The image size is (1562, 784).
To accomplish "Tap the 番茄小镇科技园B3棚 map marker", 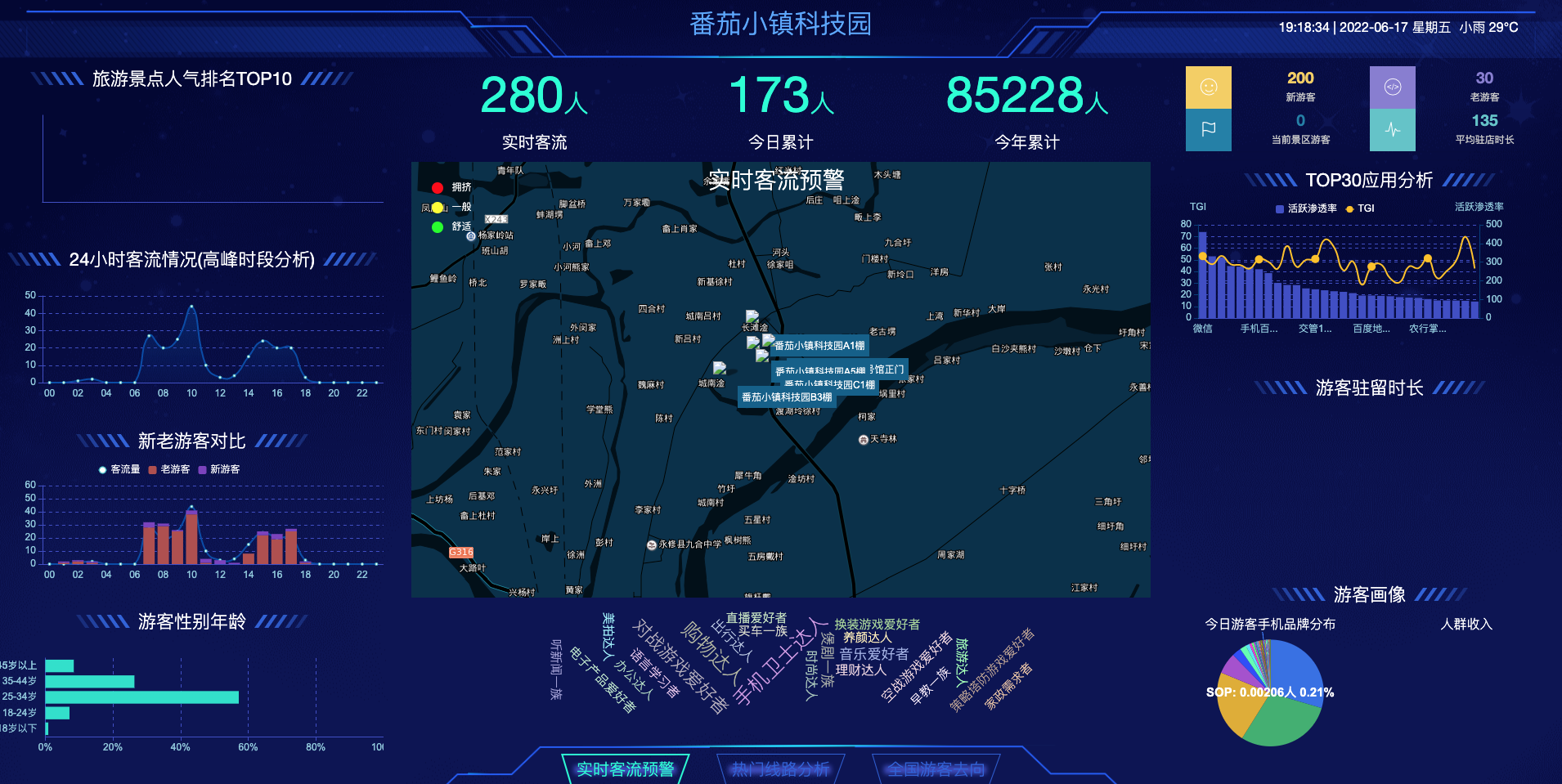I will [786, 397].
